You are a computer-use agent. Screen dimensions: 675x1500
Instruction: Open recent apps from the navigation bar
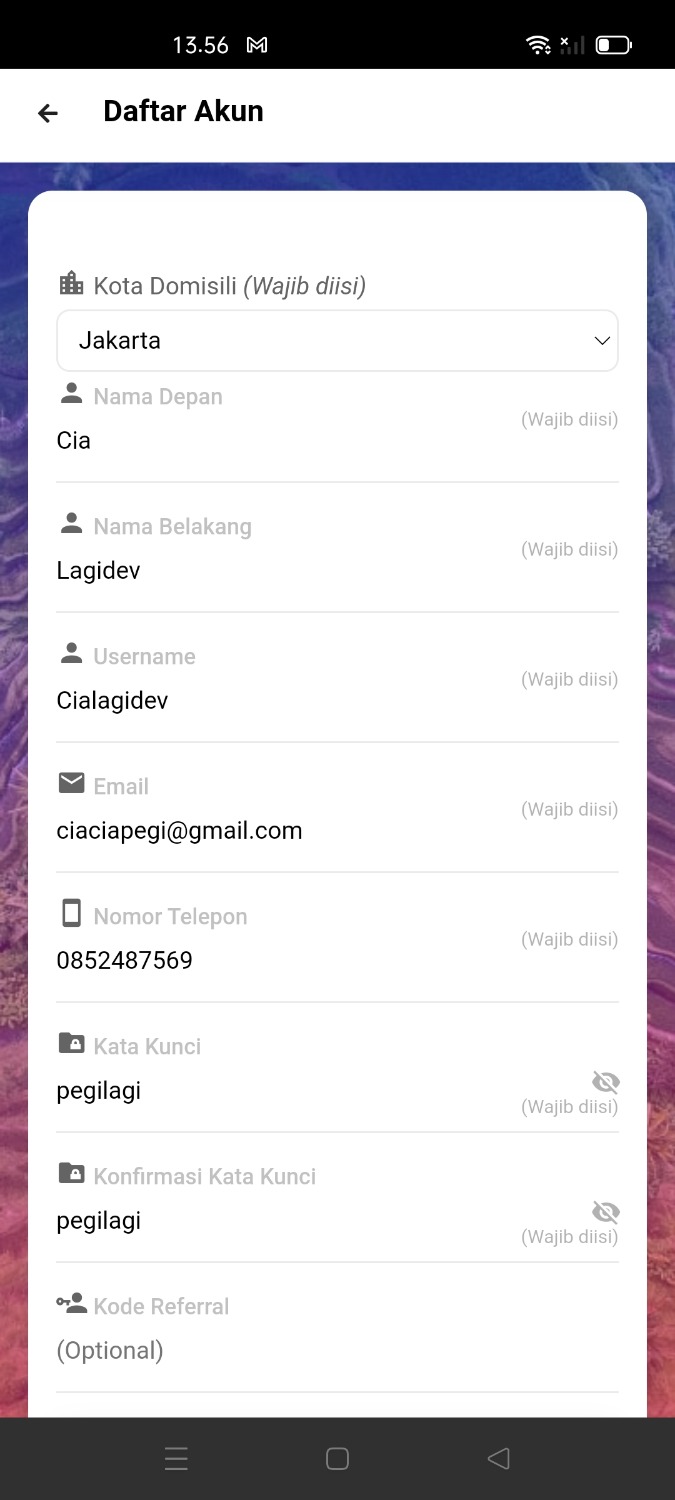[176, 1459]
